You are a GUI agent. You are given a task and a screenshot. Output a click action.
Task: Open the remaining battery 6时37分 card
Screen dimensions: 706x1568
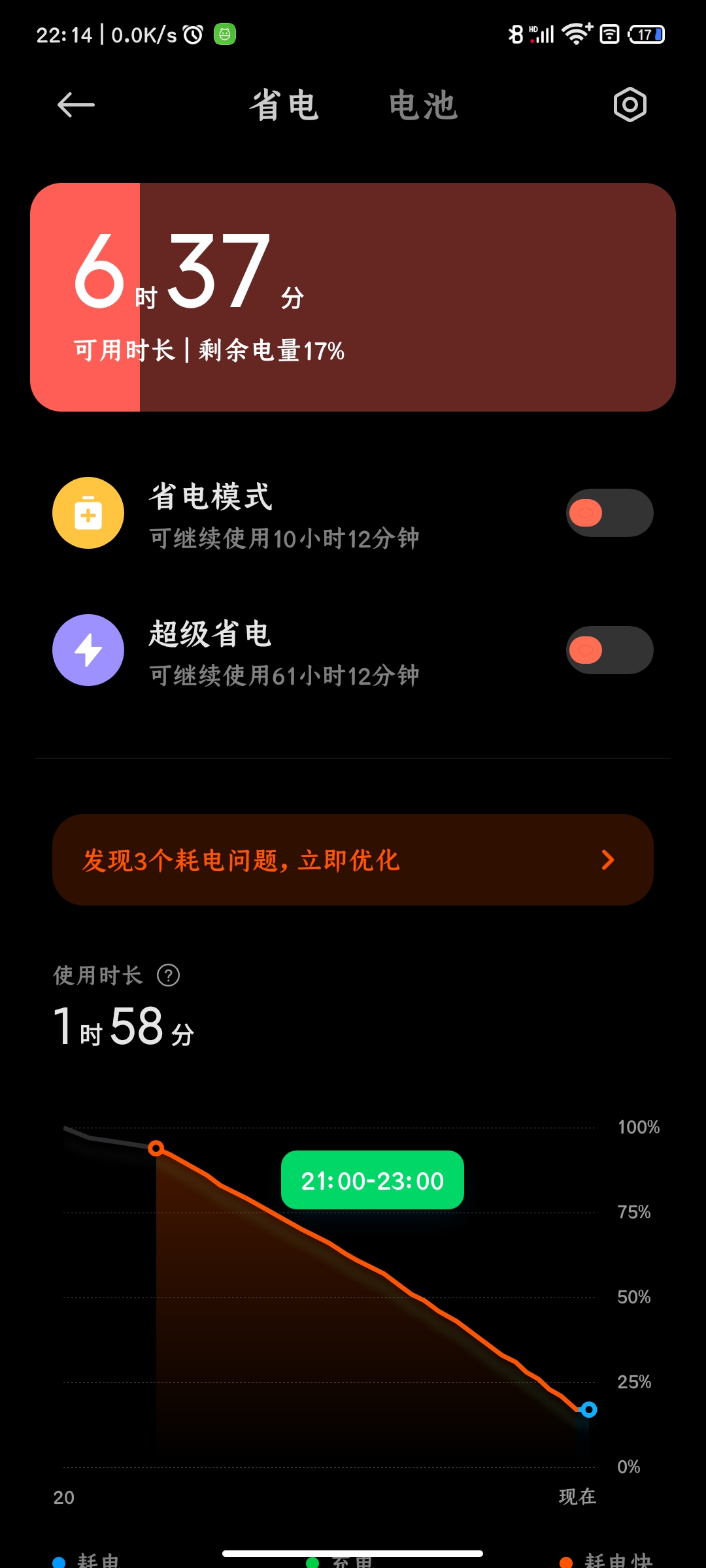353,297
